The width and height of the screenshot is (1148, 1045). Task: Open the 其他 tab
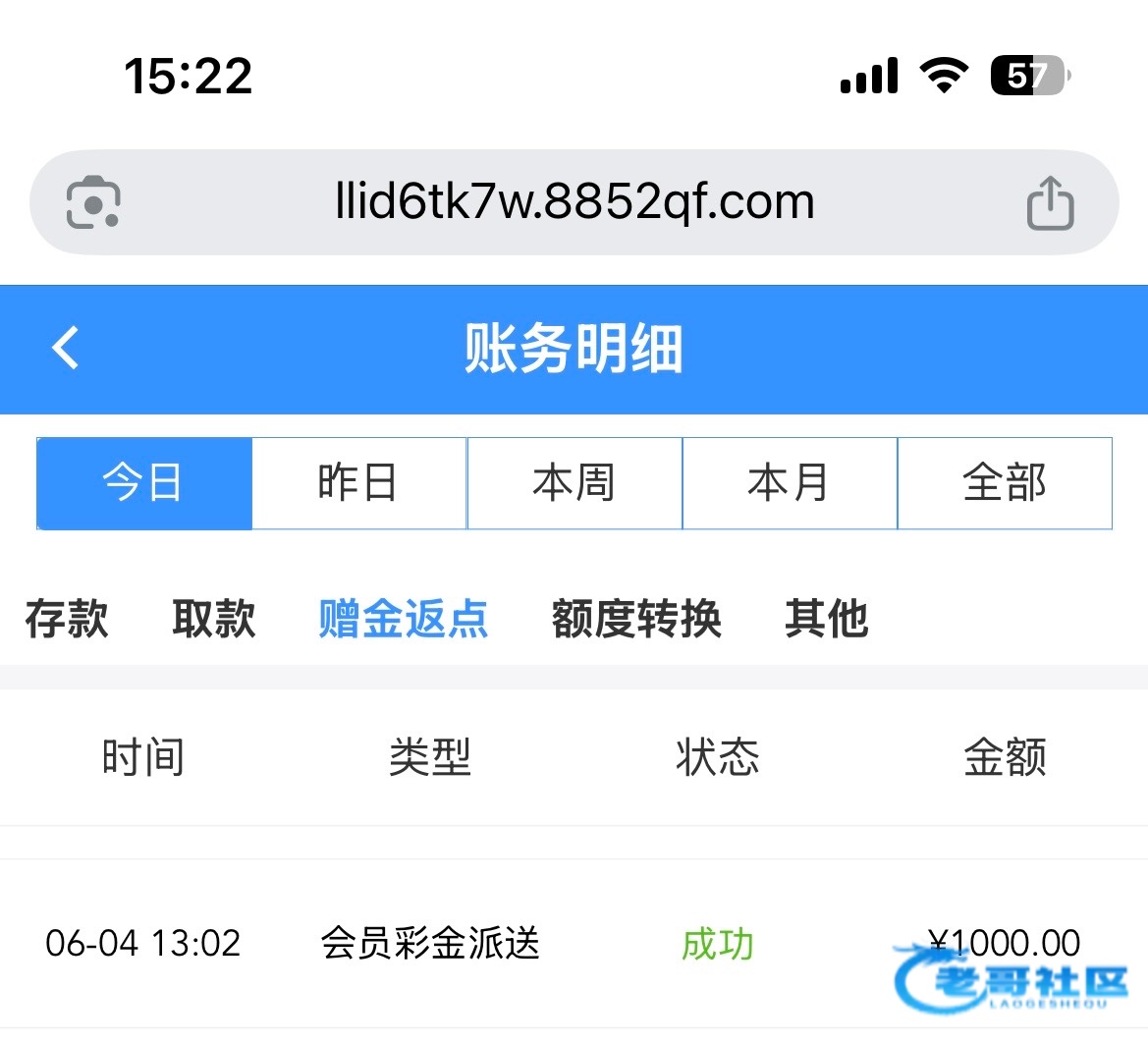[827, 619]
